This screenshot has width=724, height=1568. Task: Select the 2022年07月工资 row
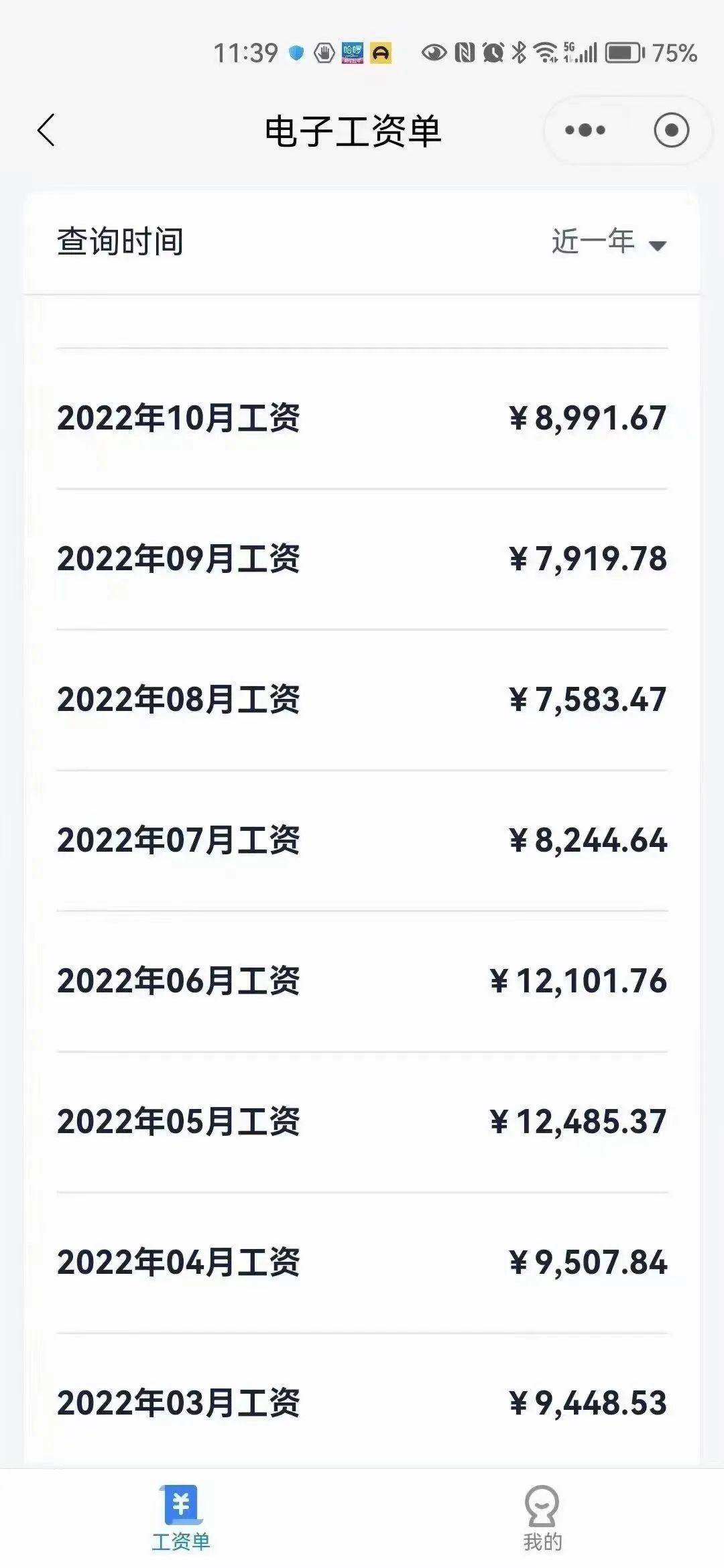pos(362,841)
